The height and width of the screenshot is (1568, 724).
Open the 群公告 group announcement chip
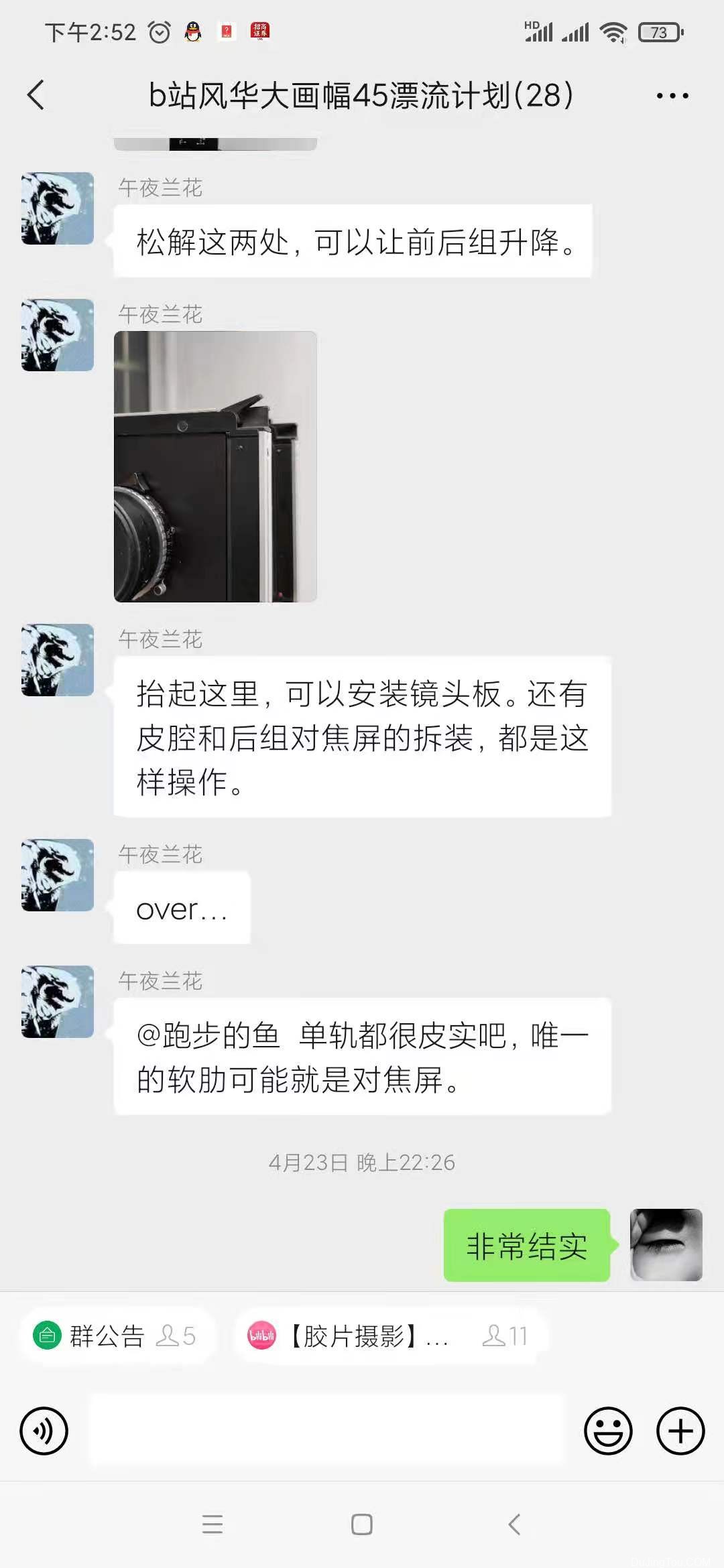coord(115,1335)
